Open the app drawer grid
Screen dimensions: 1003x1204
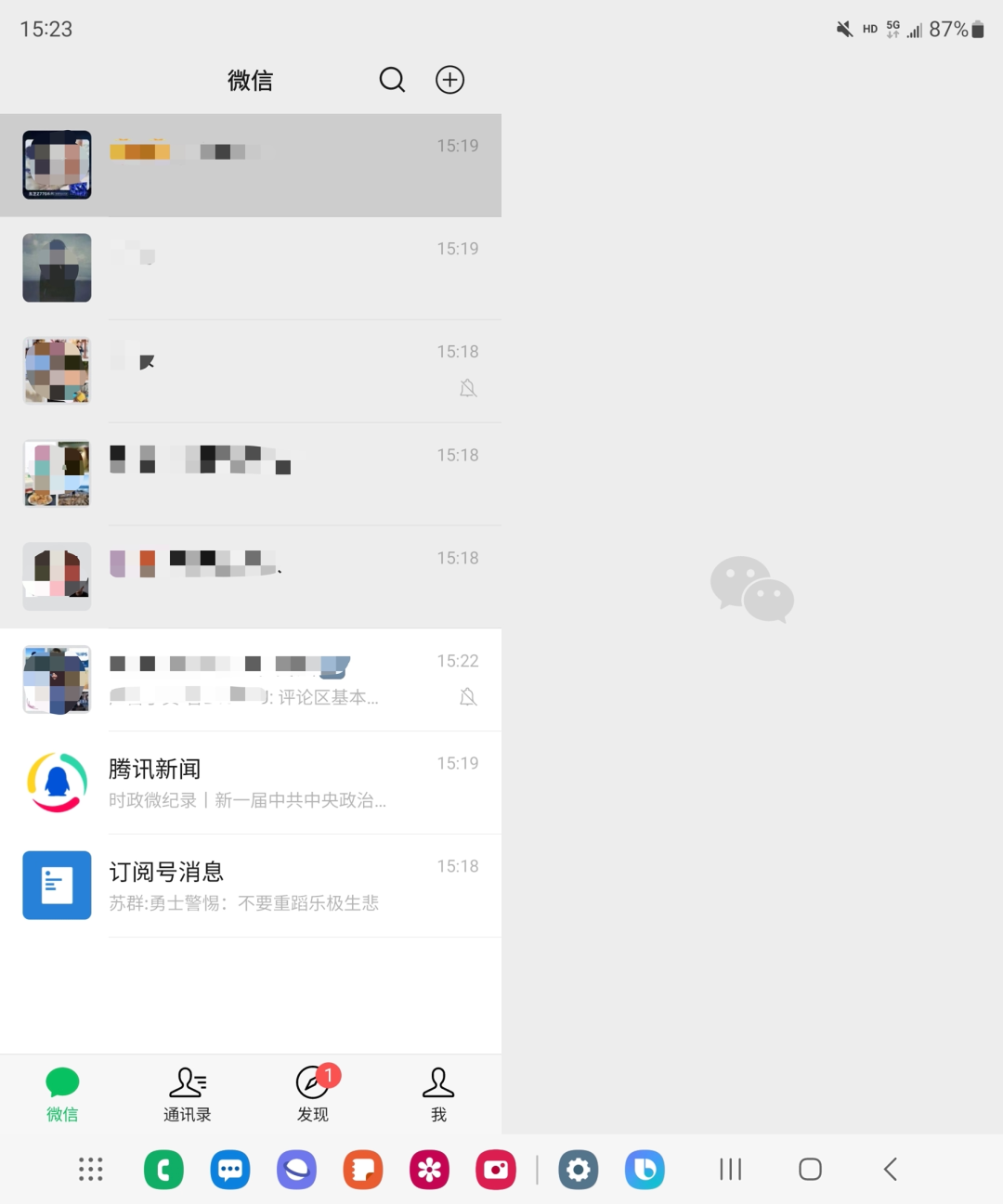pyautogui.click(x=90, y=1170)
